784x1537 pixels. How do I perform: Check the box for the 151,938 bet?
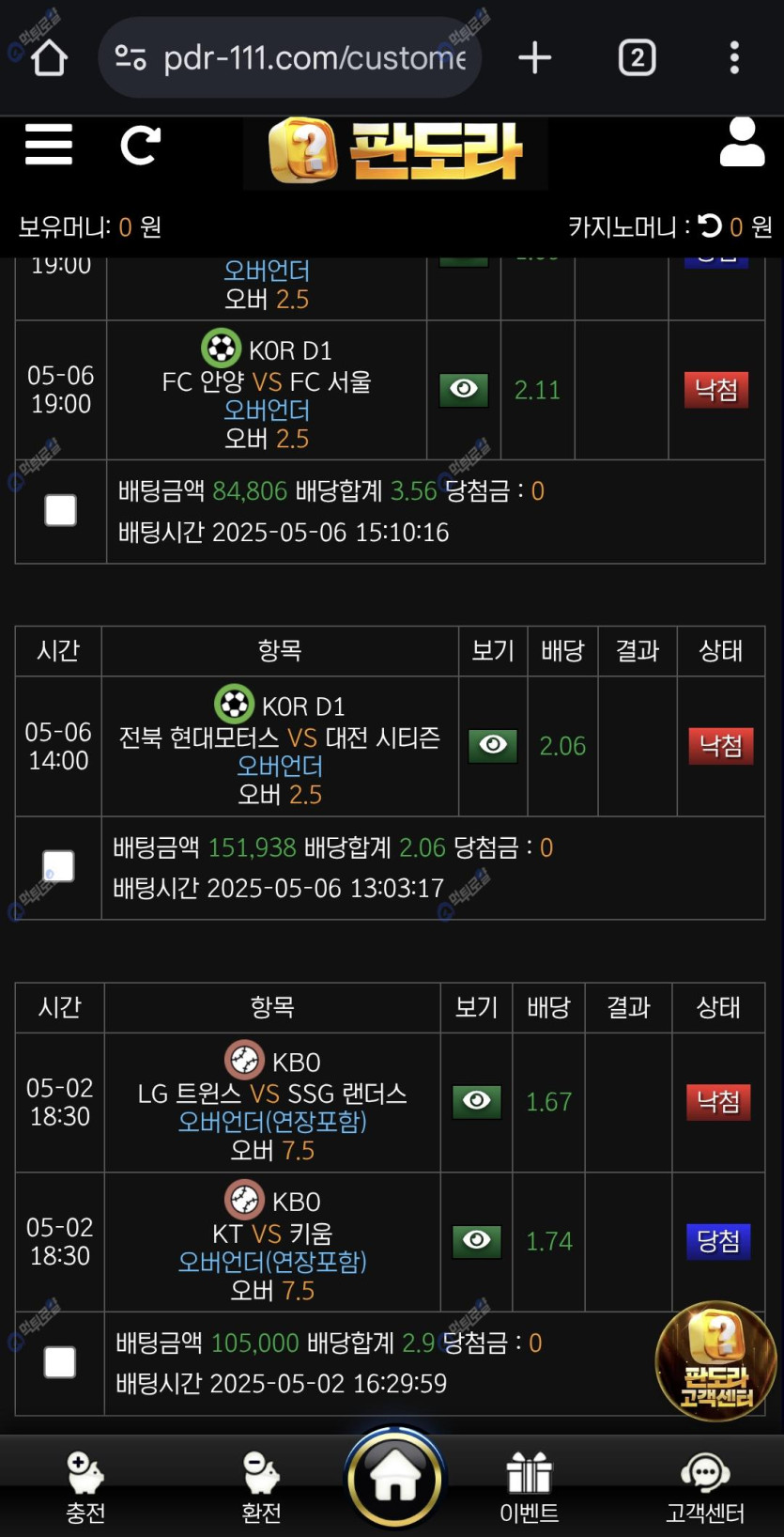58,866
